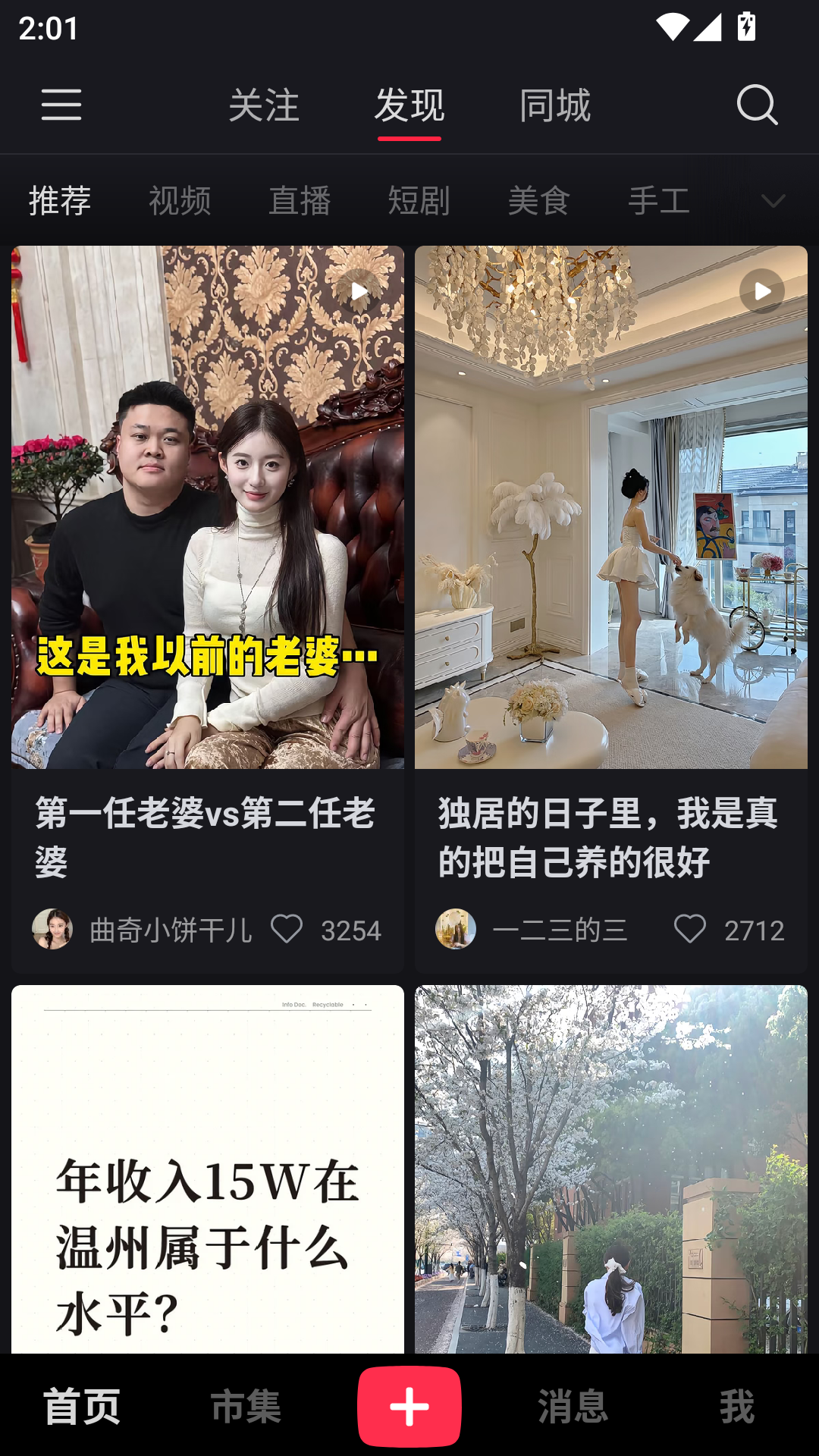This screenshot has width=819, height=1456.
Task: Open the 消息 messages icon in bottom navigation
Action: pyautogui.click(x=573, y=1405)
